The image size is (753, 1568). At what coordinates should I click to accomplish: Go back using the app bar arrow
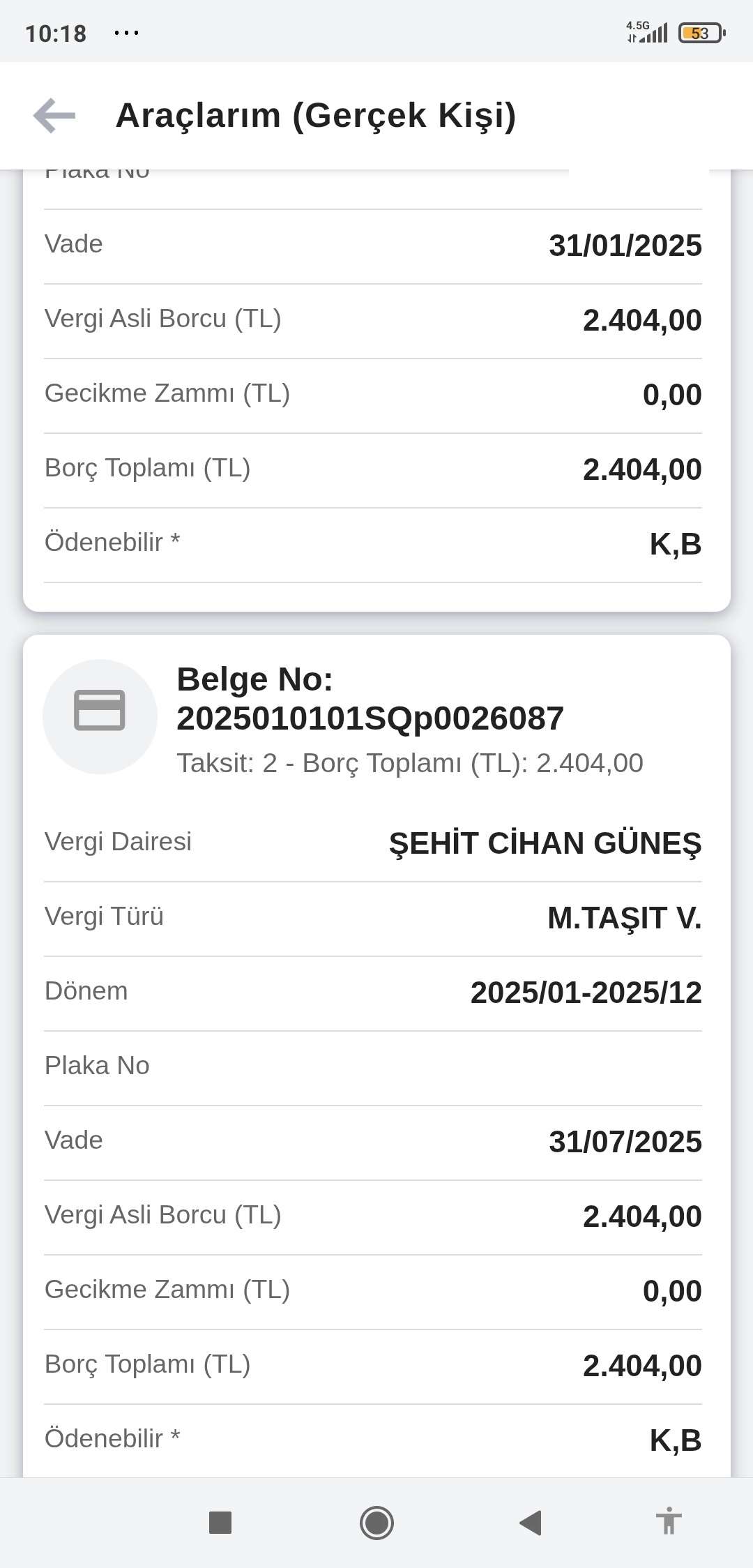[x=54, y=116]
